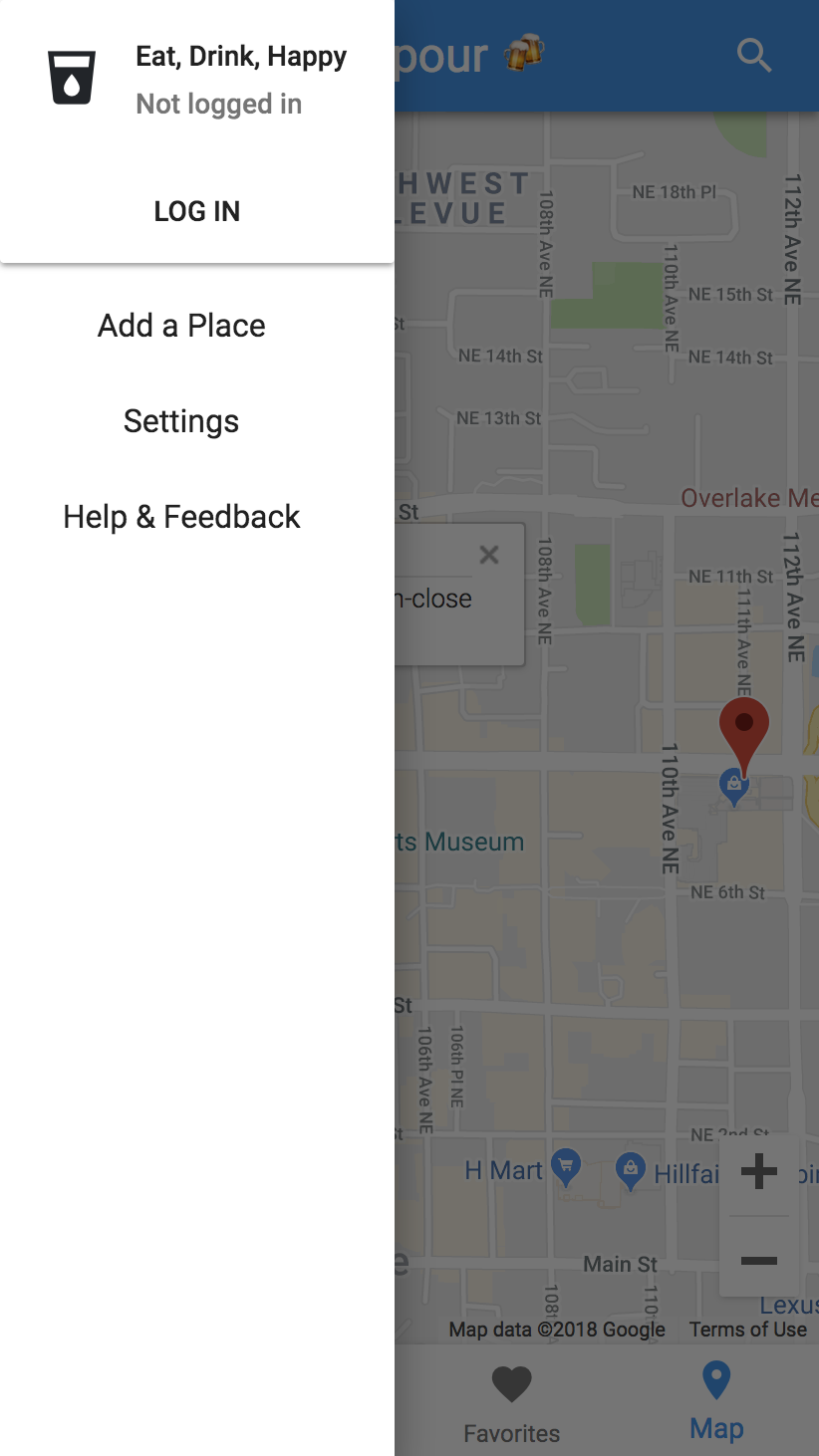Open Help & Feedback
This screenshot has width=819, height=1456.
coord(181,517)
